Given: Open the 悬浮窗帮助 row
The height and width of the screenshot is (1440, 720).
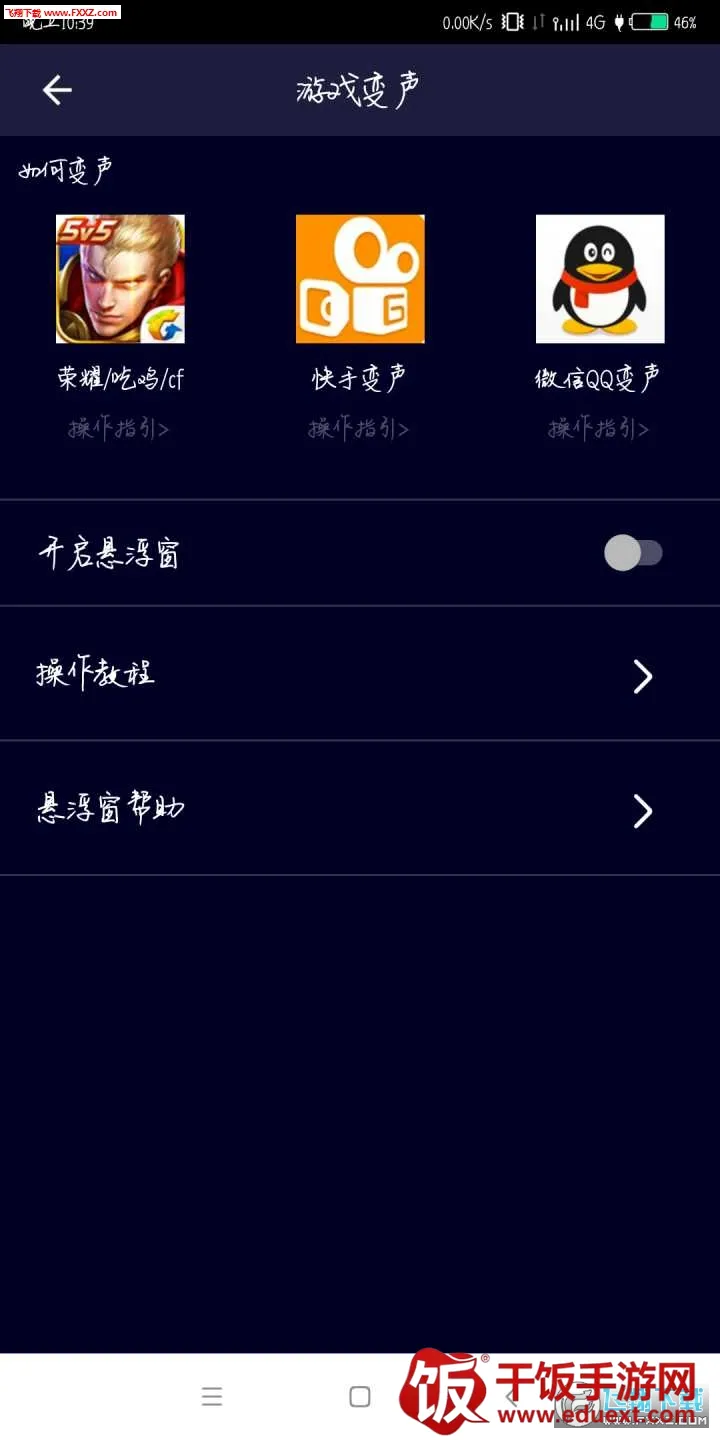Looking at the screenshot, I should [x=360, y=809].
